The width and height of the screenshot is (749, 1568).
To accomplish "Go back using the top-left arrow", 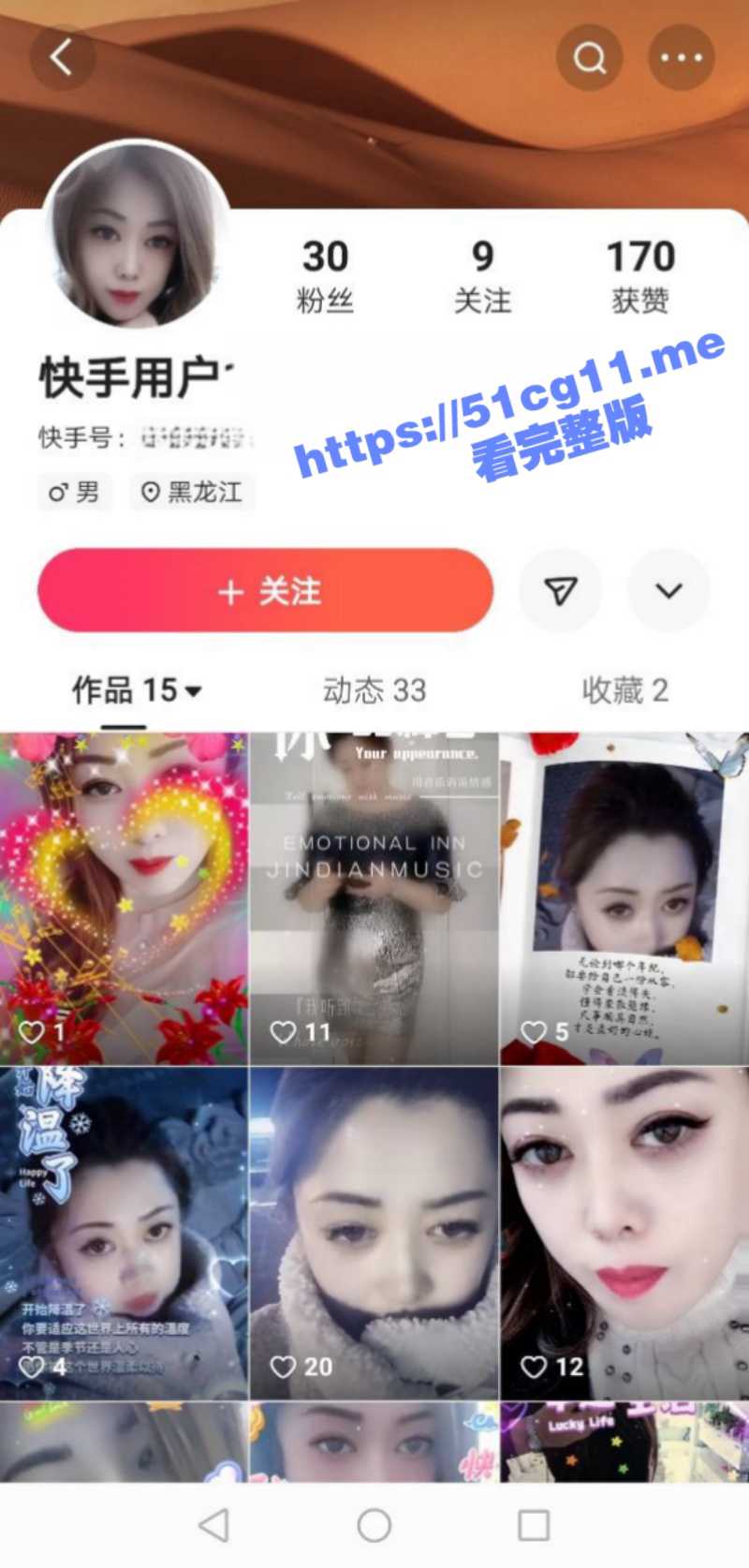I will tap(62, 57).
